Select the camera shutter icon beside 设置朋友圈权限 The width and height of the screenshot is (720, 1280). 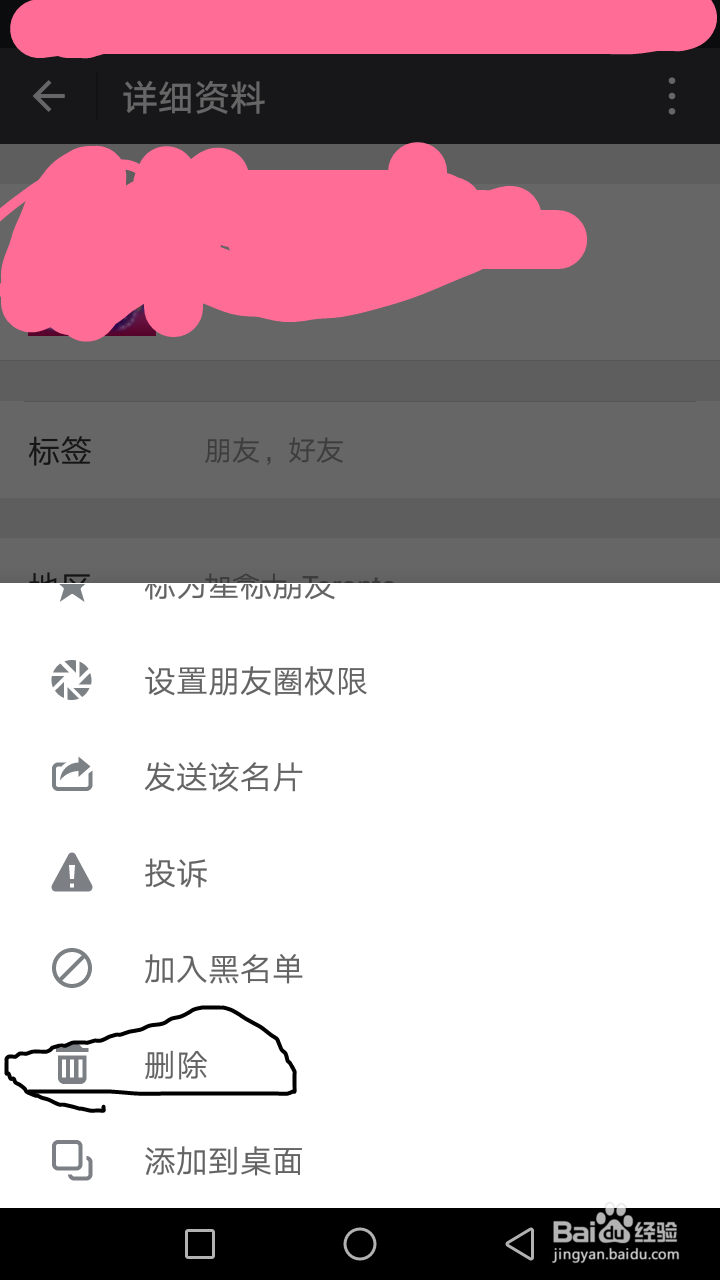70,681
